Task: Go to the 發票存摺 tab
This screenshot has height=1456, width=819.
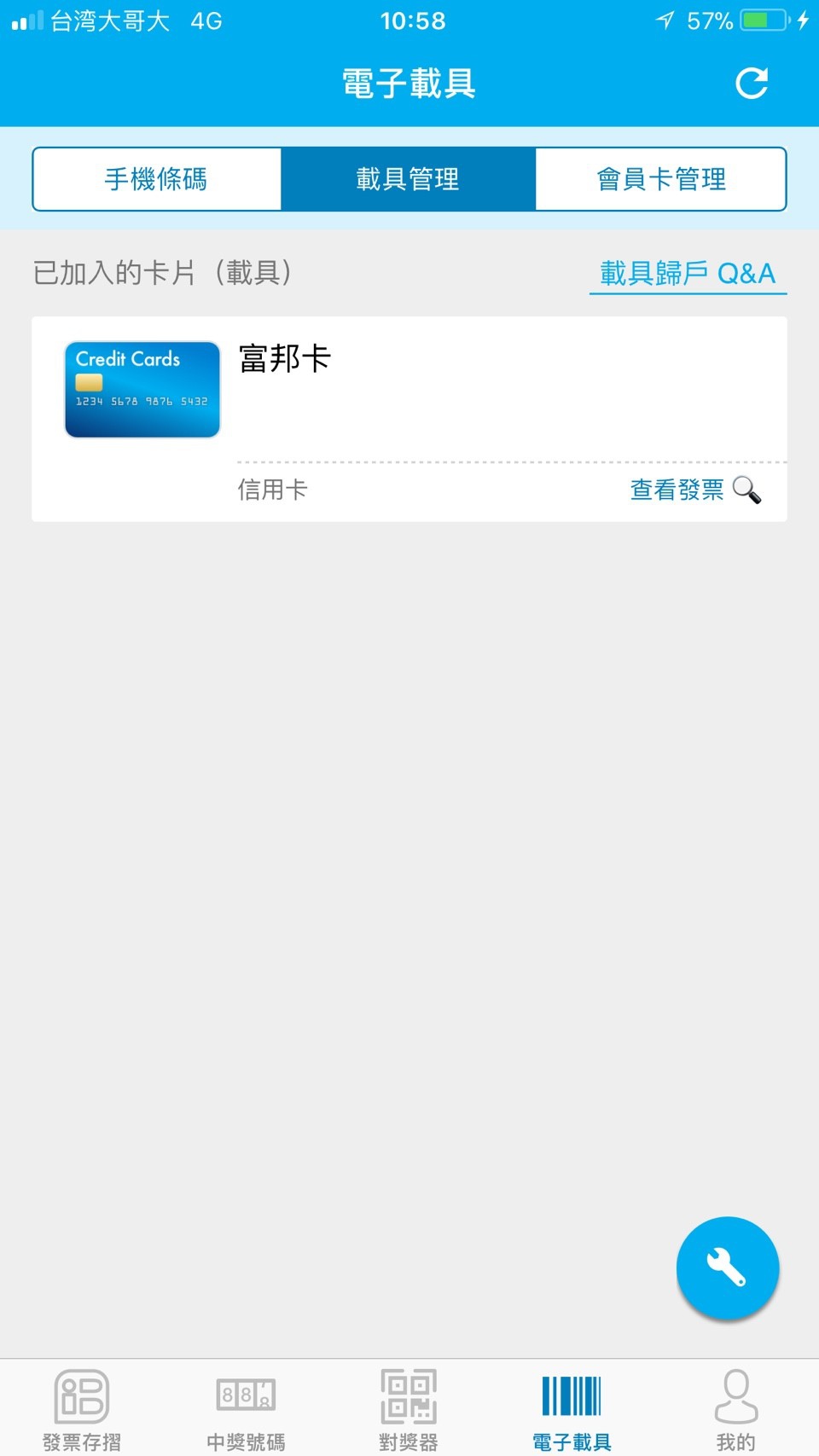Action: [x=82, y=1409]
